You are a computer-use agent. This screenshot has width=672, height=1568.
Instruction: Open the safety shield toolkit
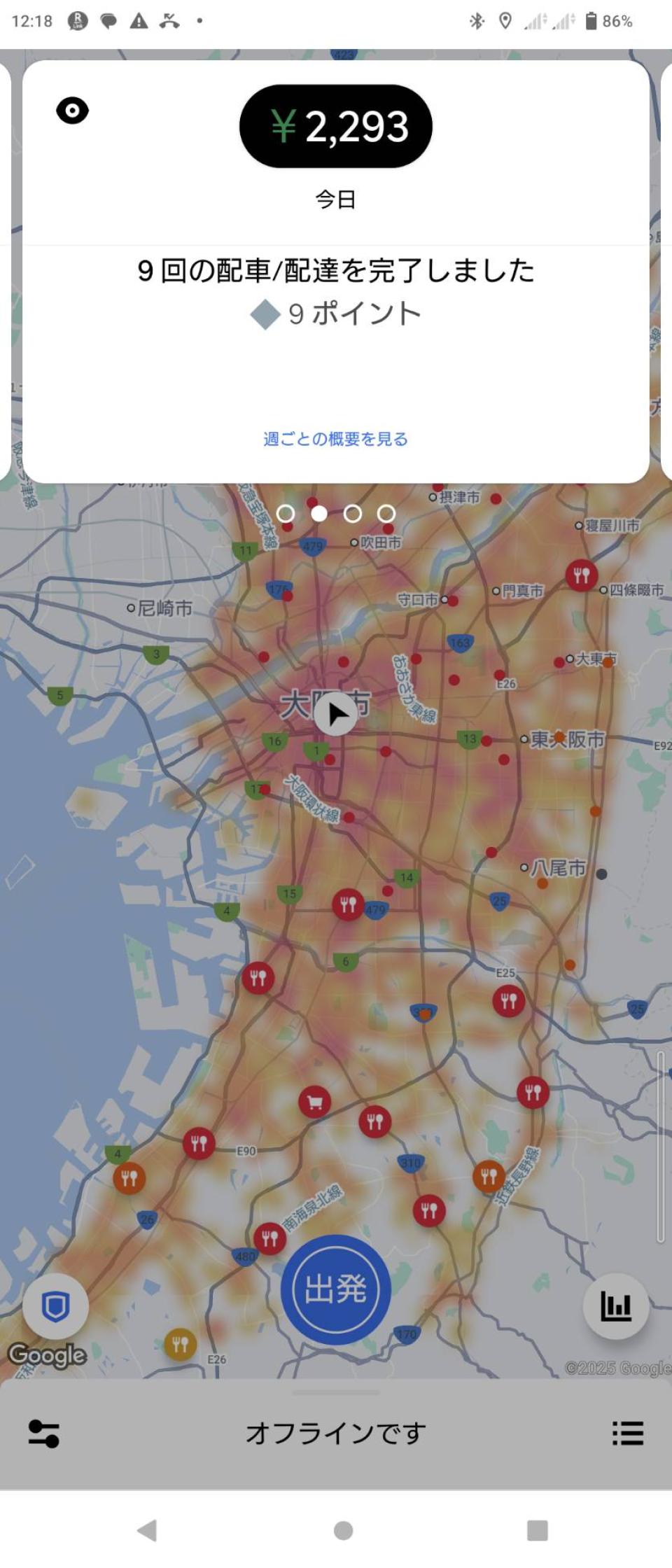coord(55,1306)
